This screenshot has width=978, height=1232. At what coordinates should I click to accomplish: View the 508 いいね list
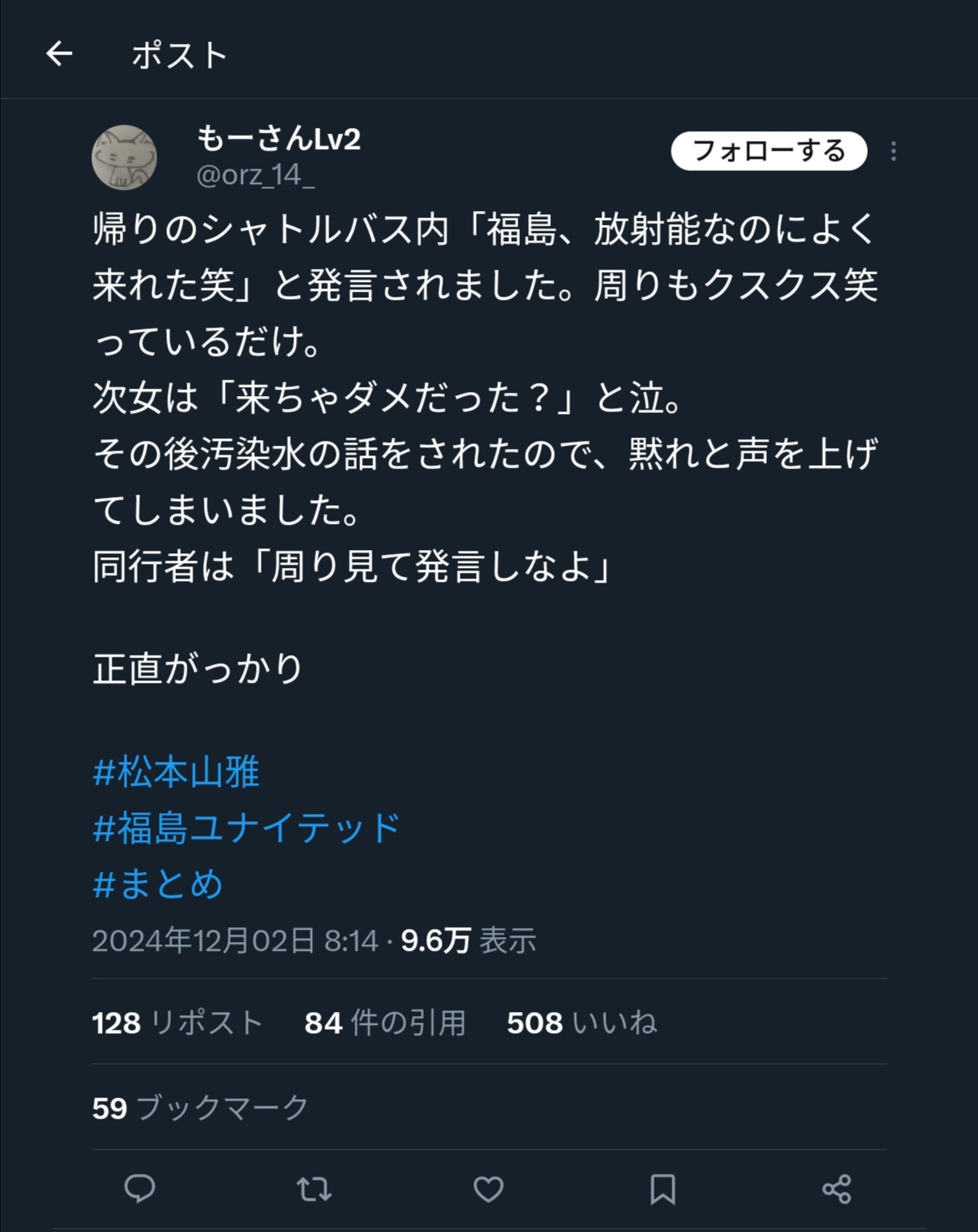point(581,1023)
